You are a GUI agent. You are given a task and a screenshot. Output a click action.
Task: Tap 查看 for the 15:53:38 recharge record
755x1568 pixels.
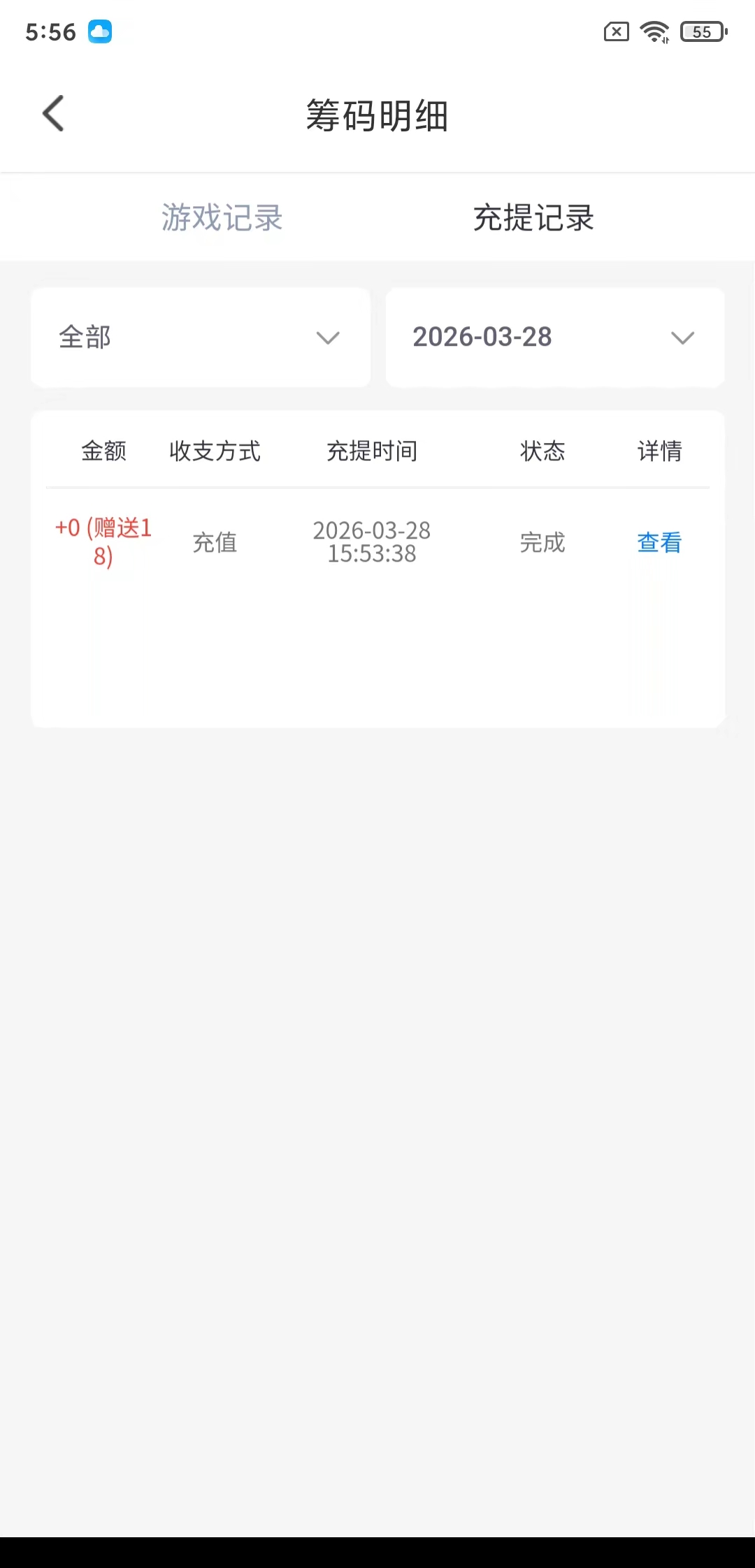[659, 542]
